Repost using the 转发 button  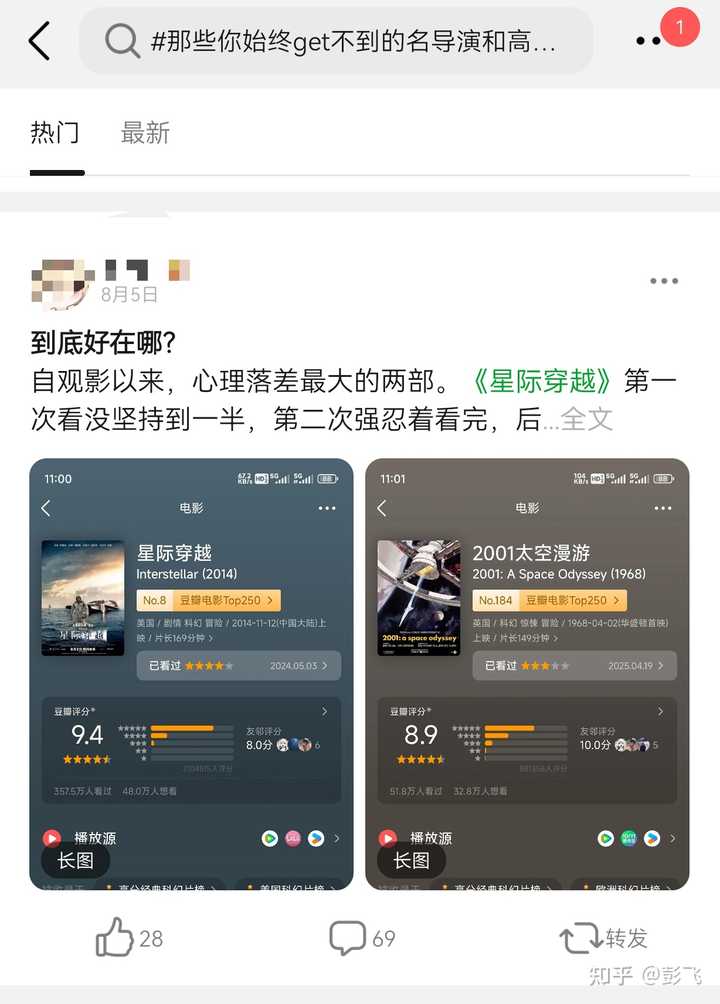click(604, 938)
